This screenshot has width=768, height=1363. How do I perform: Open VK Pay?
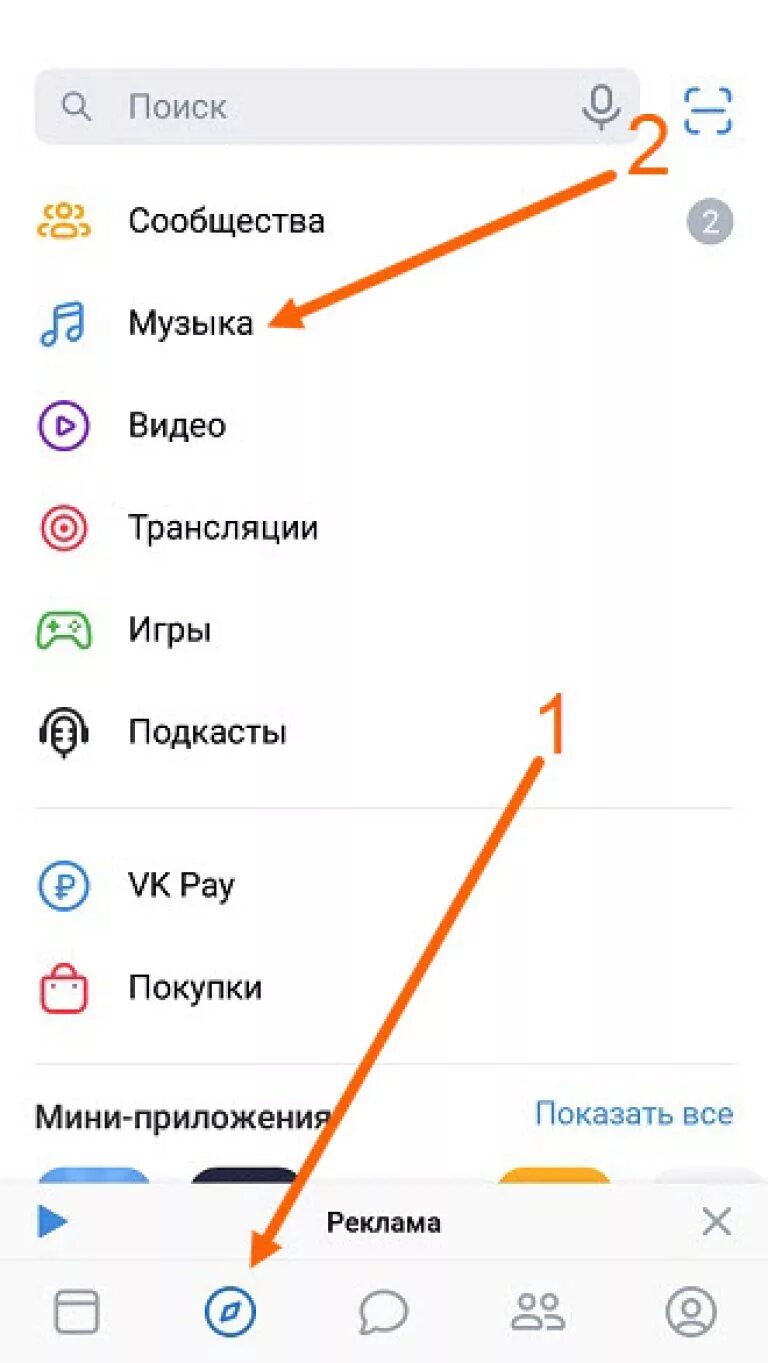click(181, 886)
